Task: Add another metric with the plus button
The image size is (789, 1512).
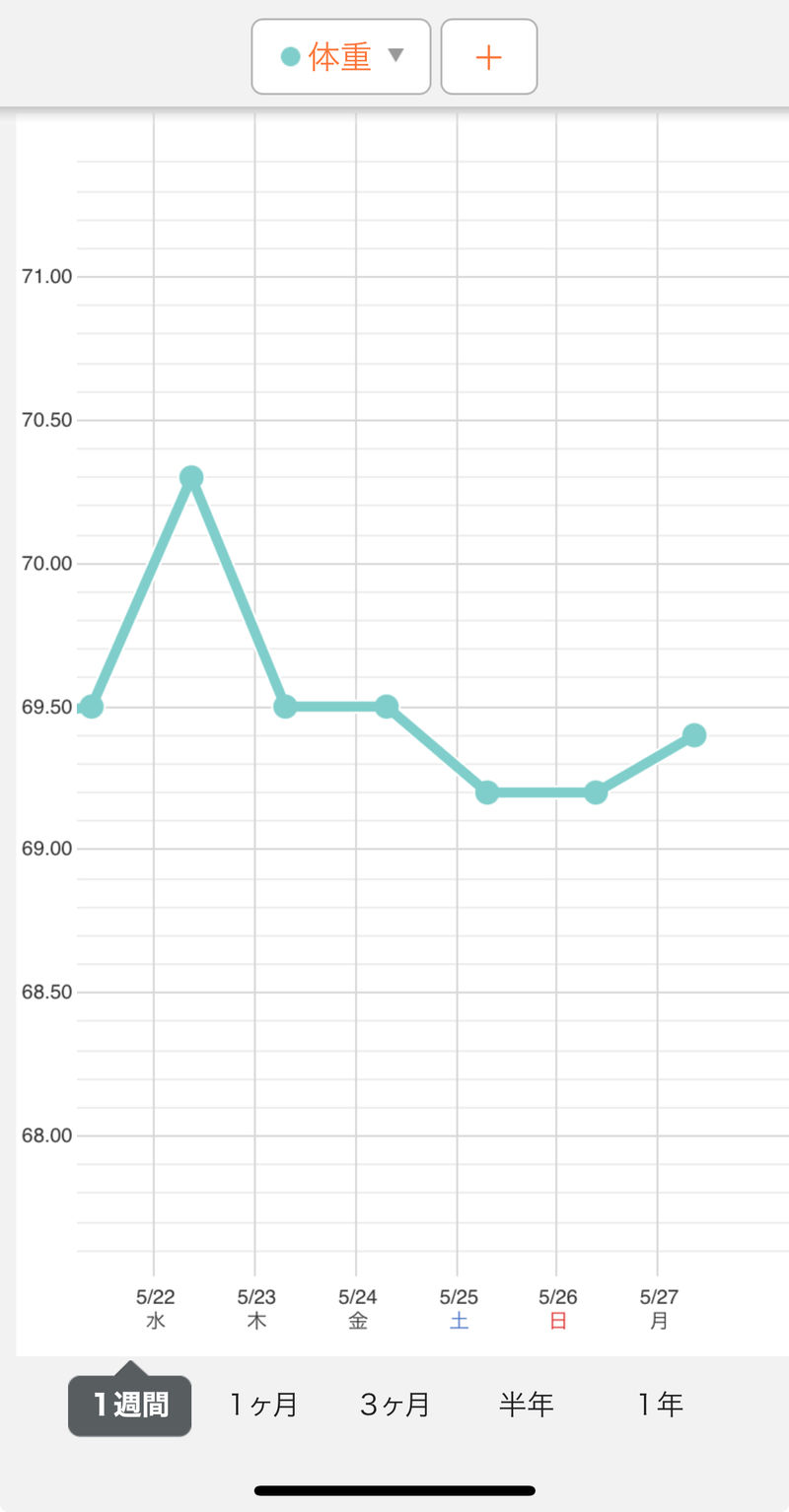Action: click(x=488, y=57)
